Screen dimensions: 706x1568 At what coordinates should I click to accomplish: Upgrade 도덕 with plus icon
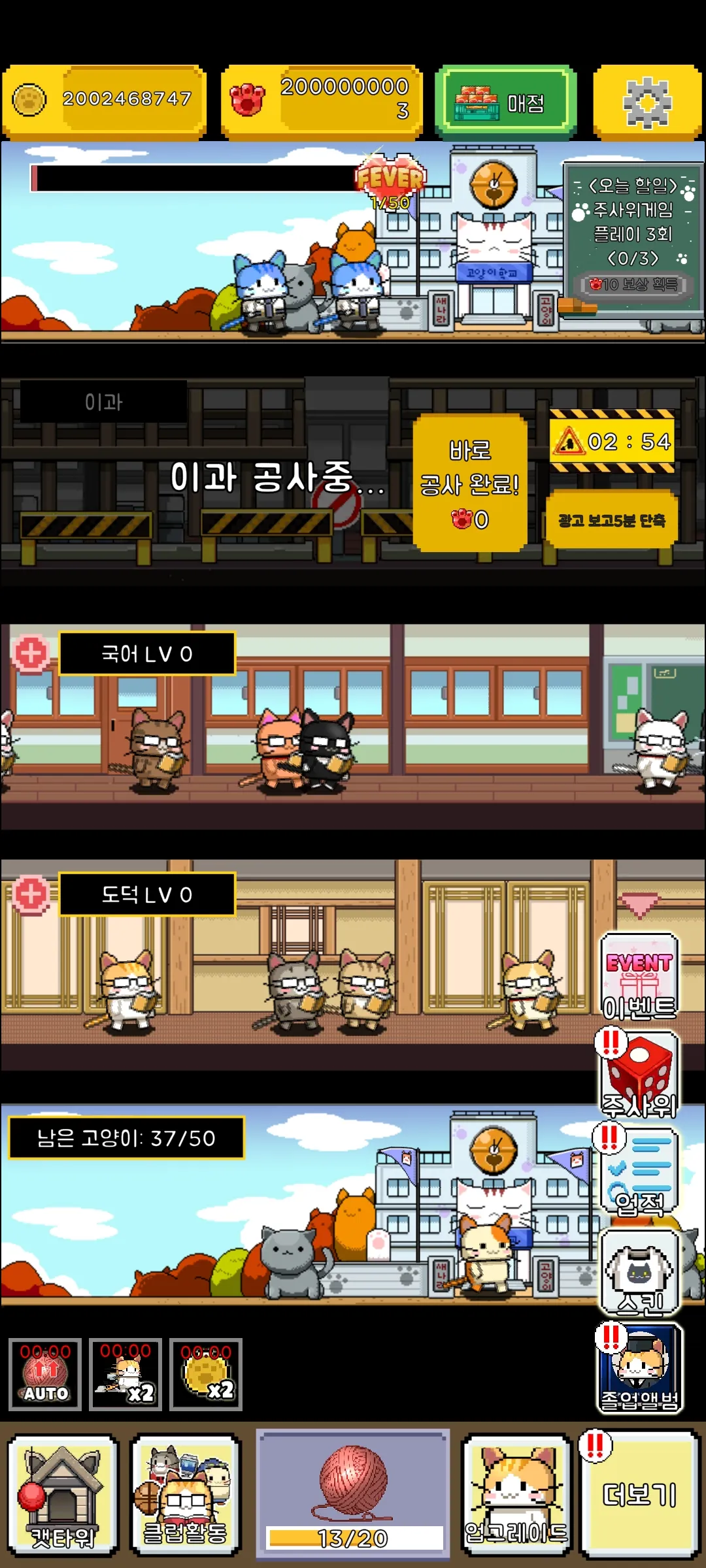(30, 894)
